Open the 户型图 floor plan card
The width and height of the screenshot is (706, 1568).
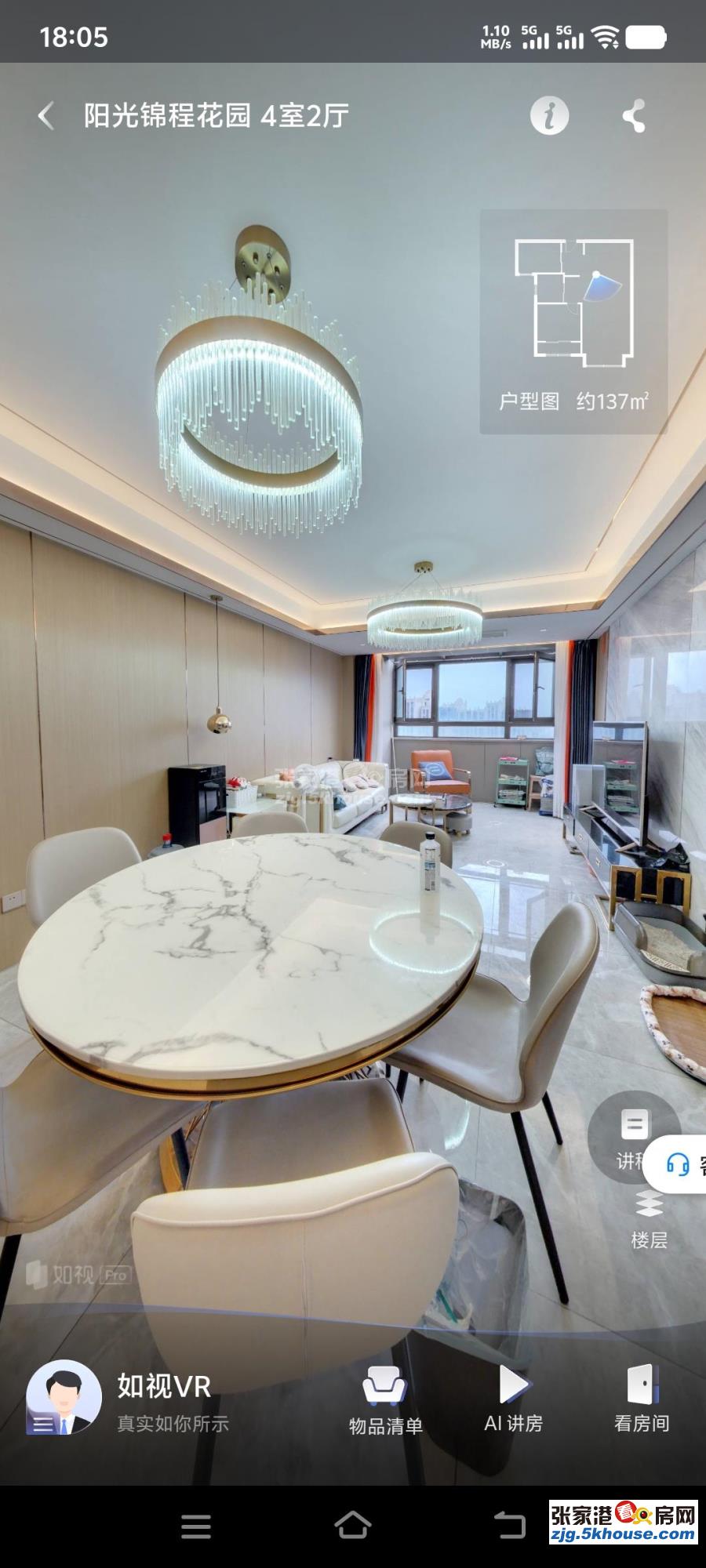pos(573,321)
